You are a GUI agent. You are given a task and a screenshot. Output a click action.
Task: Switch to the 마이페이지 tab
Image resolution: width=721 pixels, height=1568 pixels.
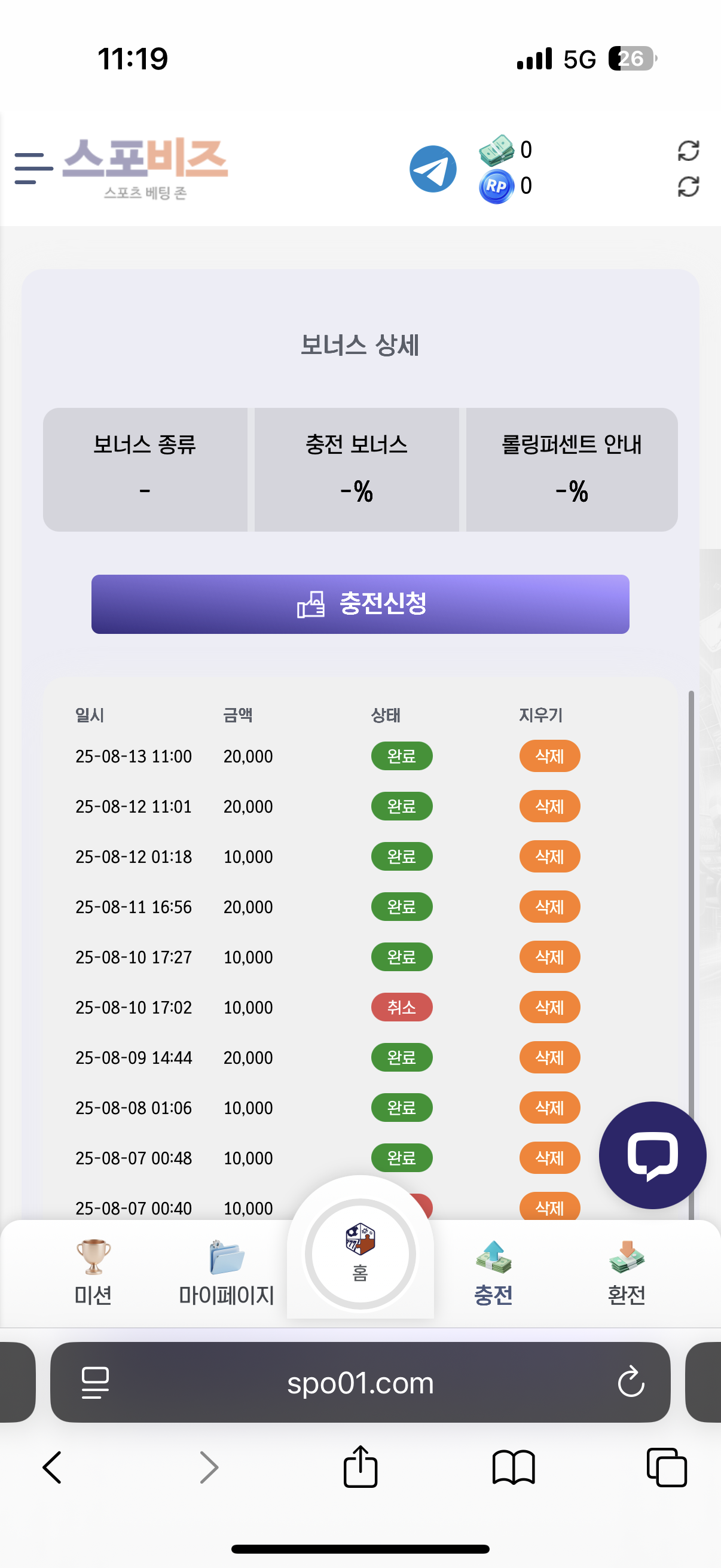pos(227,1273)
